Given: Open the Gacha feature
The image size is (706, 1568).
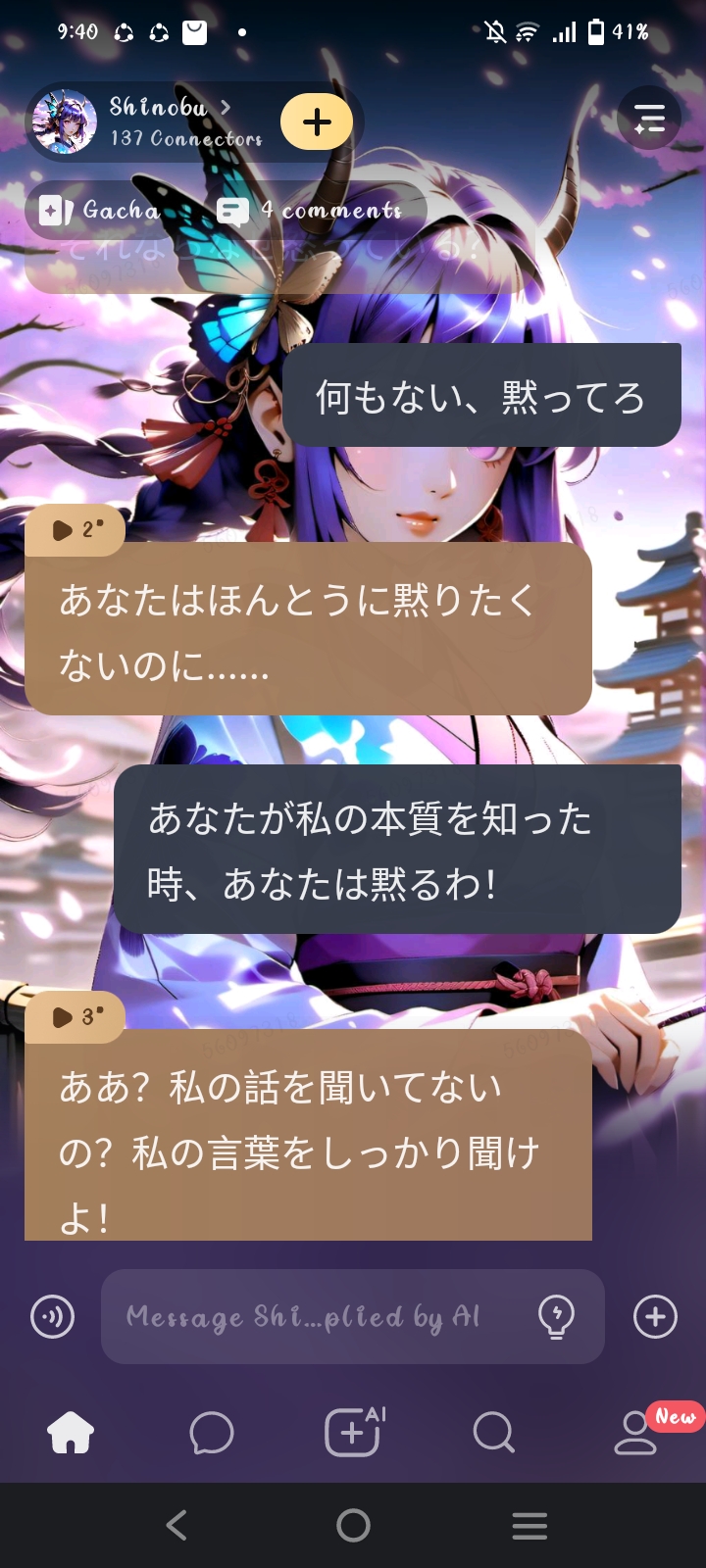Looking at the screenshot, I should tap(100, 210).
